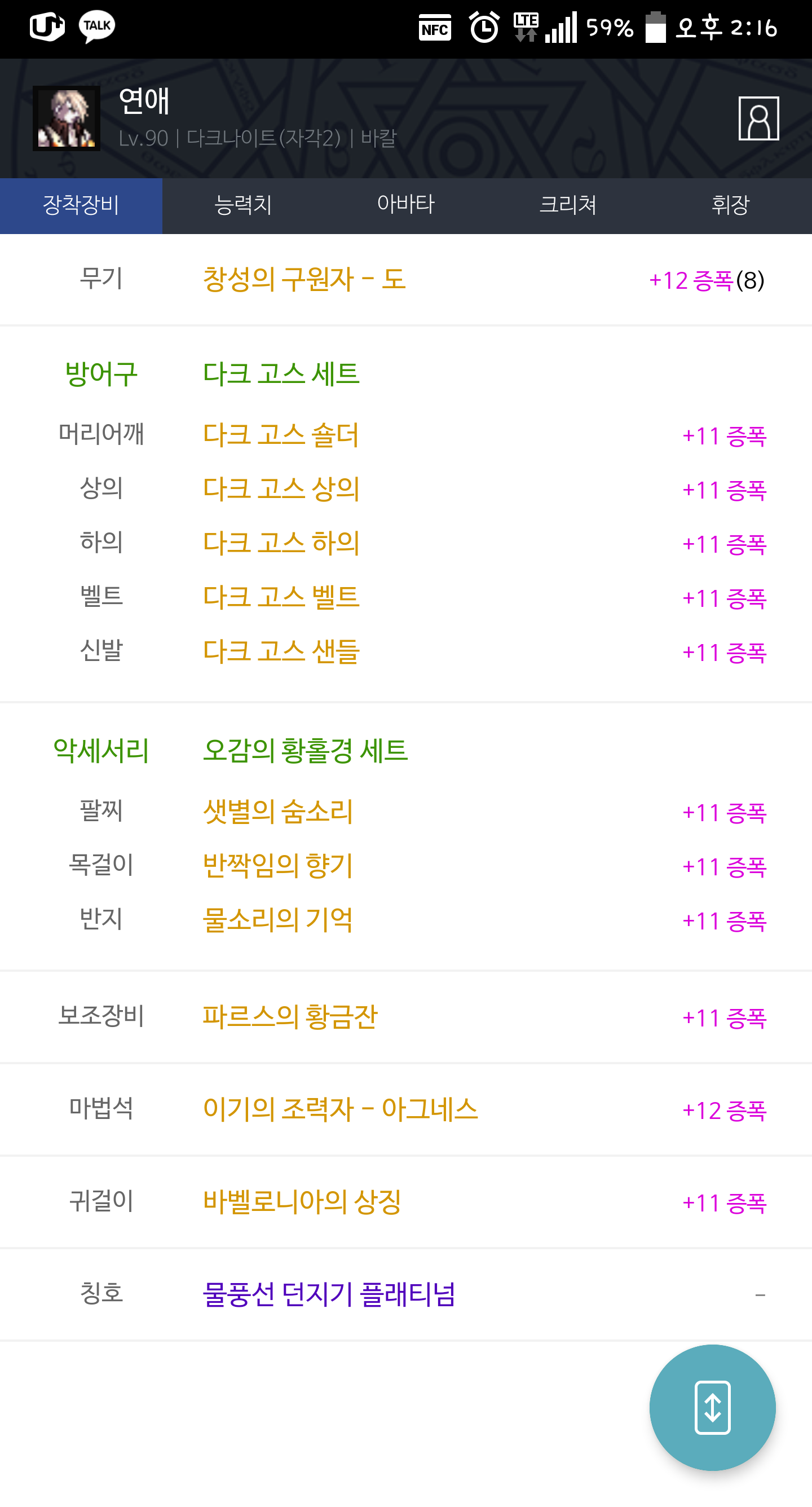Image resolution: width=812 pixels, height=1507 pixels.
Task: Open weapon item 창성의 구원자 - 도
Action: point(304,279)
